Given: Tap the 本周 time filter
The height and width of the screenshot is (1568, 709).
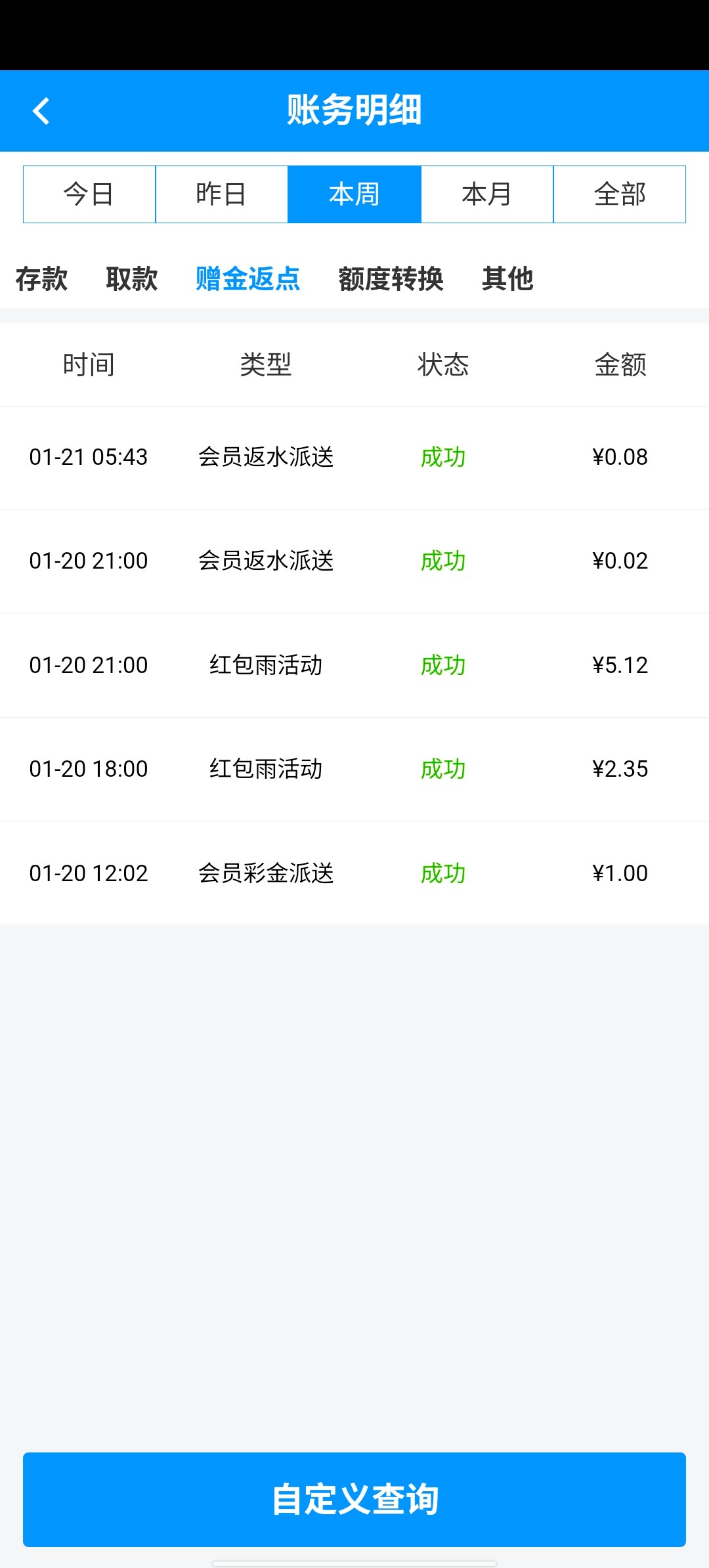Looking at the screenshot, I should pyautogui.click(x=354, y=194).
